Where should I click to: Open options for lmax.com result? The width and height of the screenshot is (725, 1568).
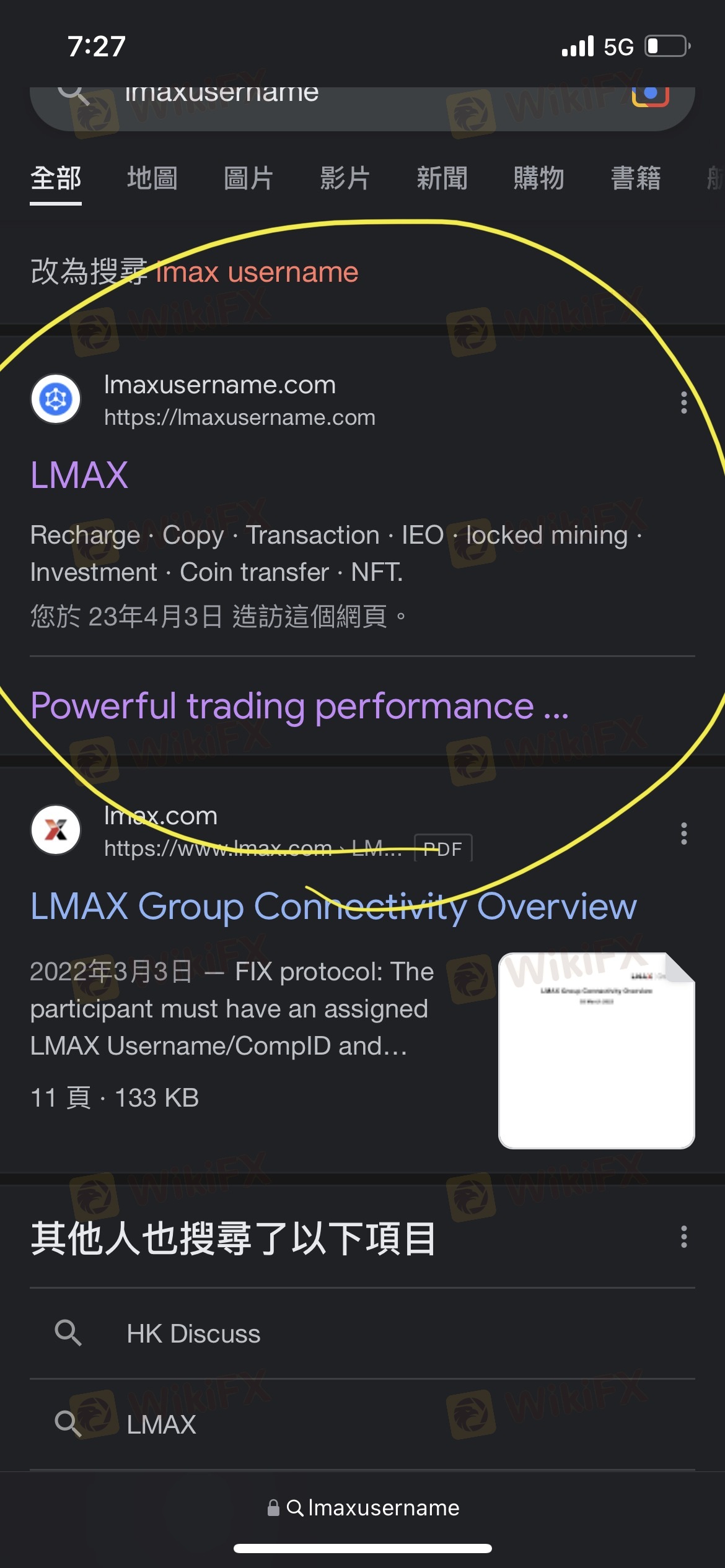click(683, 834)
